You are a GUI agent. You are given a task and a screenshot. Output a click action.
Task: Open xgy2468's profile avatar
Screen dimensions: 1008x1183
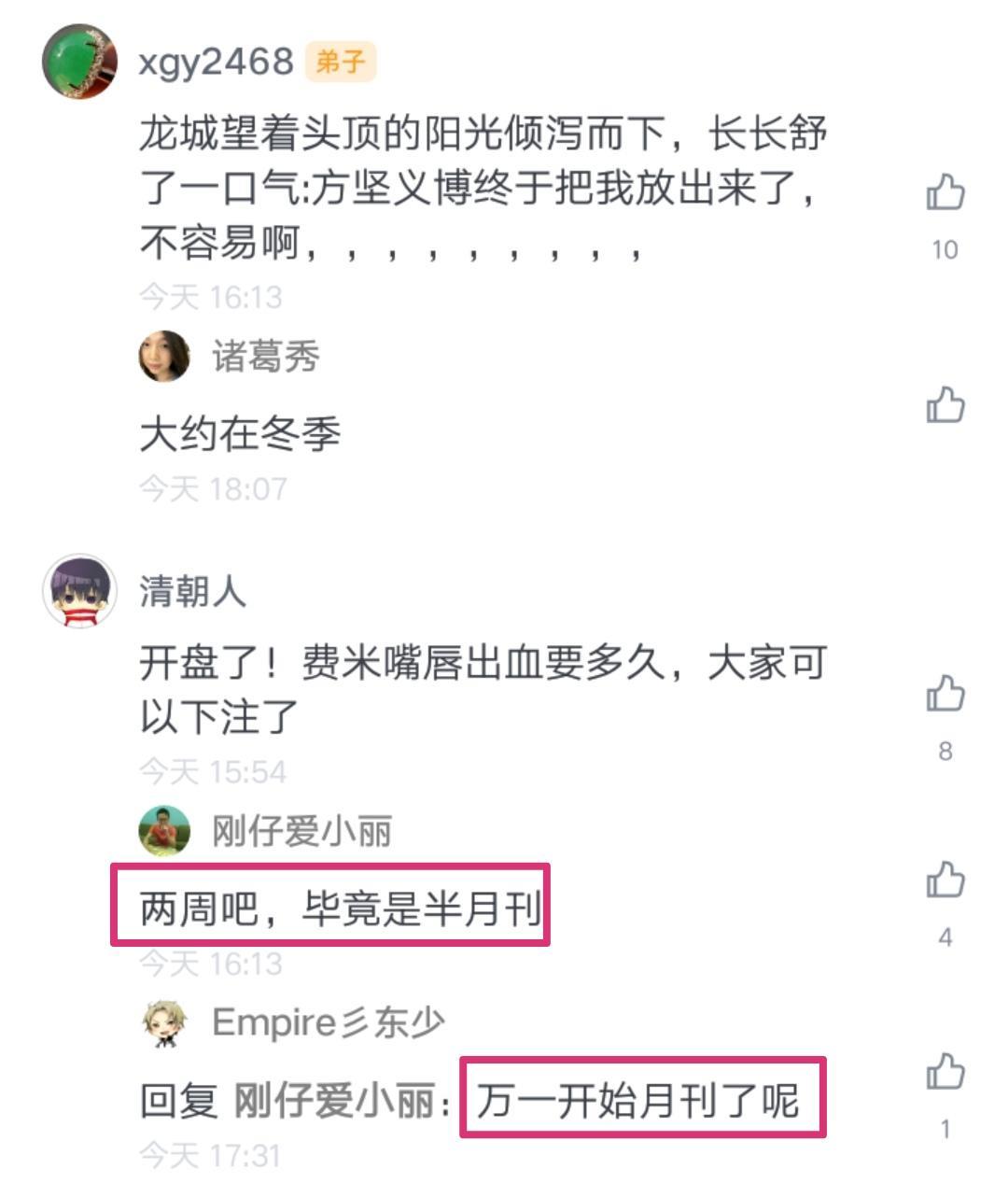79,62
